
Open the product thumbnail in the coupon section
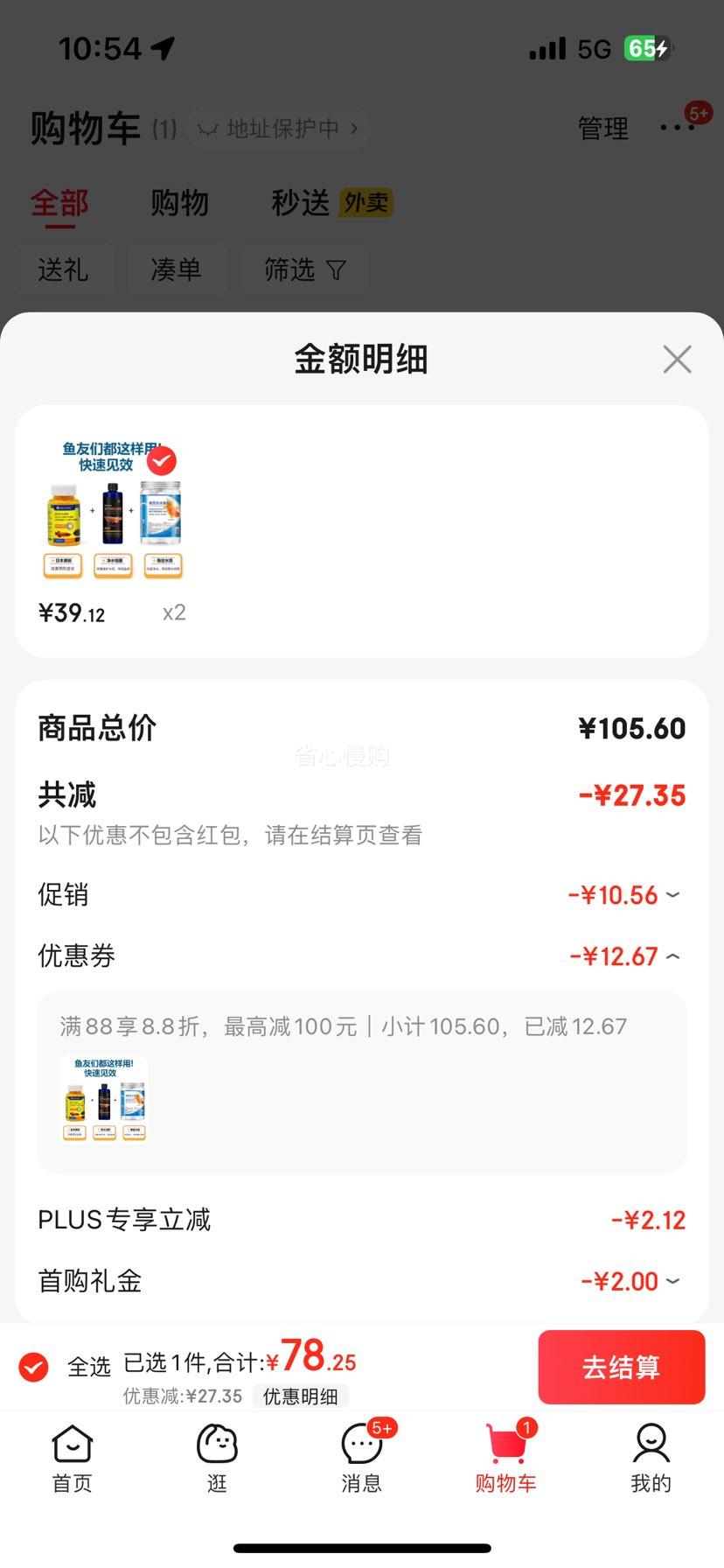pos(104,1099)
